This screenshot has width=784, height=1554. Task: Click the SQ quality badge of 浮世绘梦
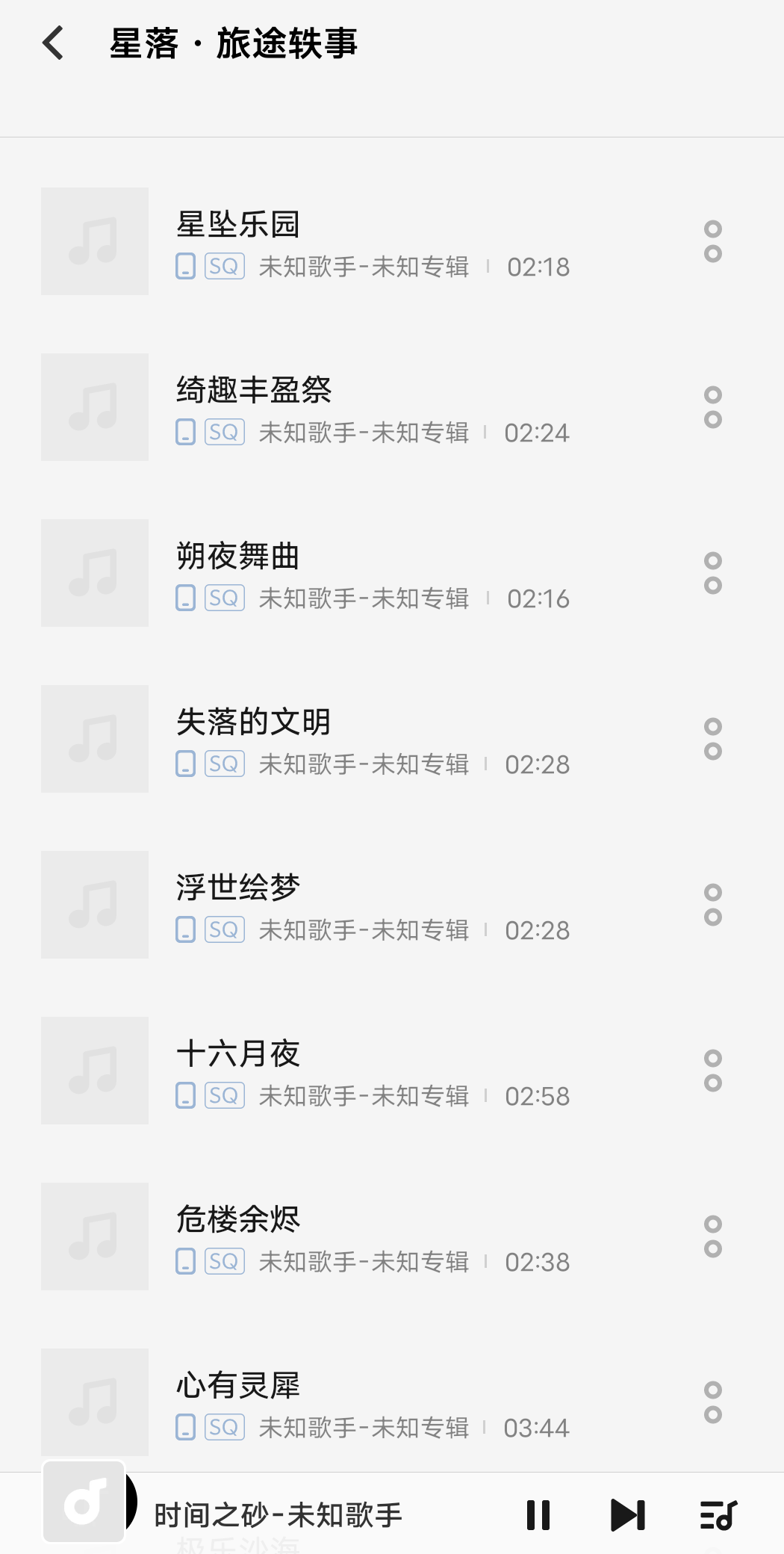coord(224,929)
